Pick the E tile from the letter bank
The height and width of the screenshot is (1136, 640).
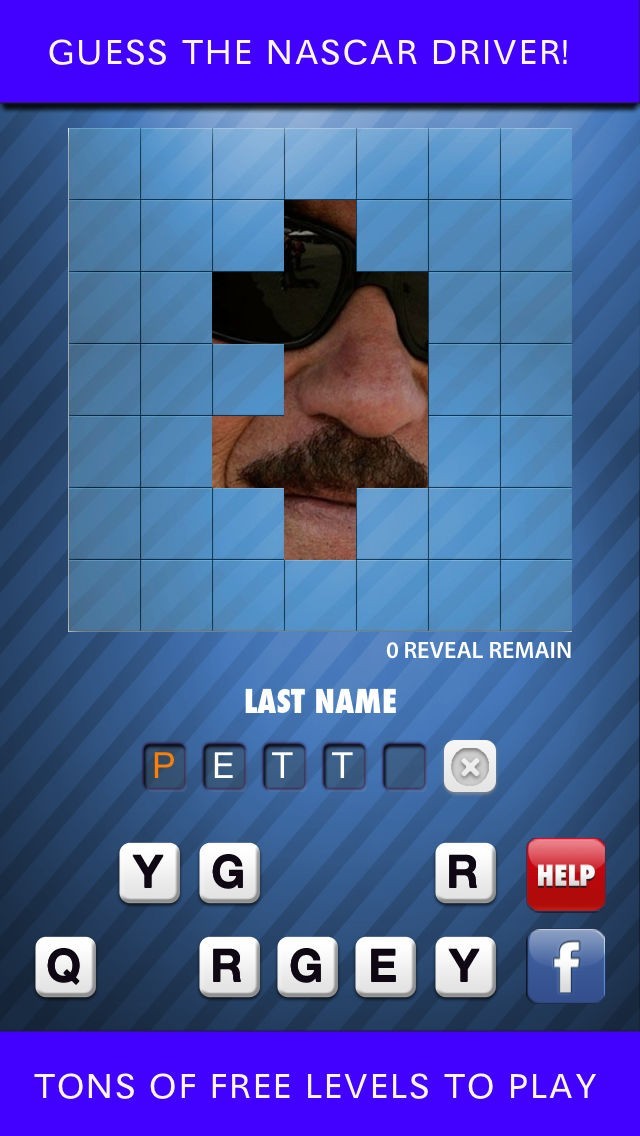(x=384, y=966)
